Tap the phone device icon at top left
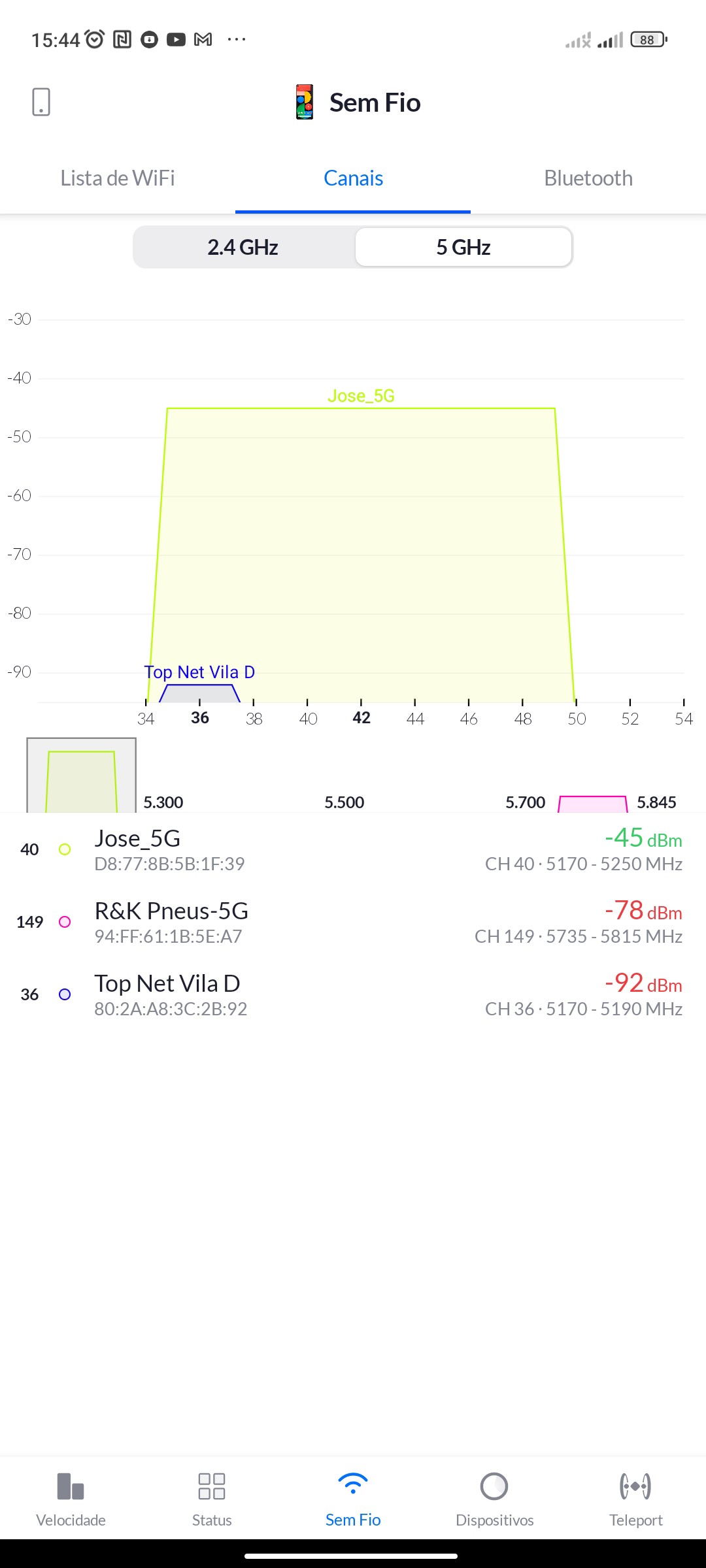The image size is (706, 1568). coord(41,102)
